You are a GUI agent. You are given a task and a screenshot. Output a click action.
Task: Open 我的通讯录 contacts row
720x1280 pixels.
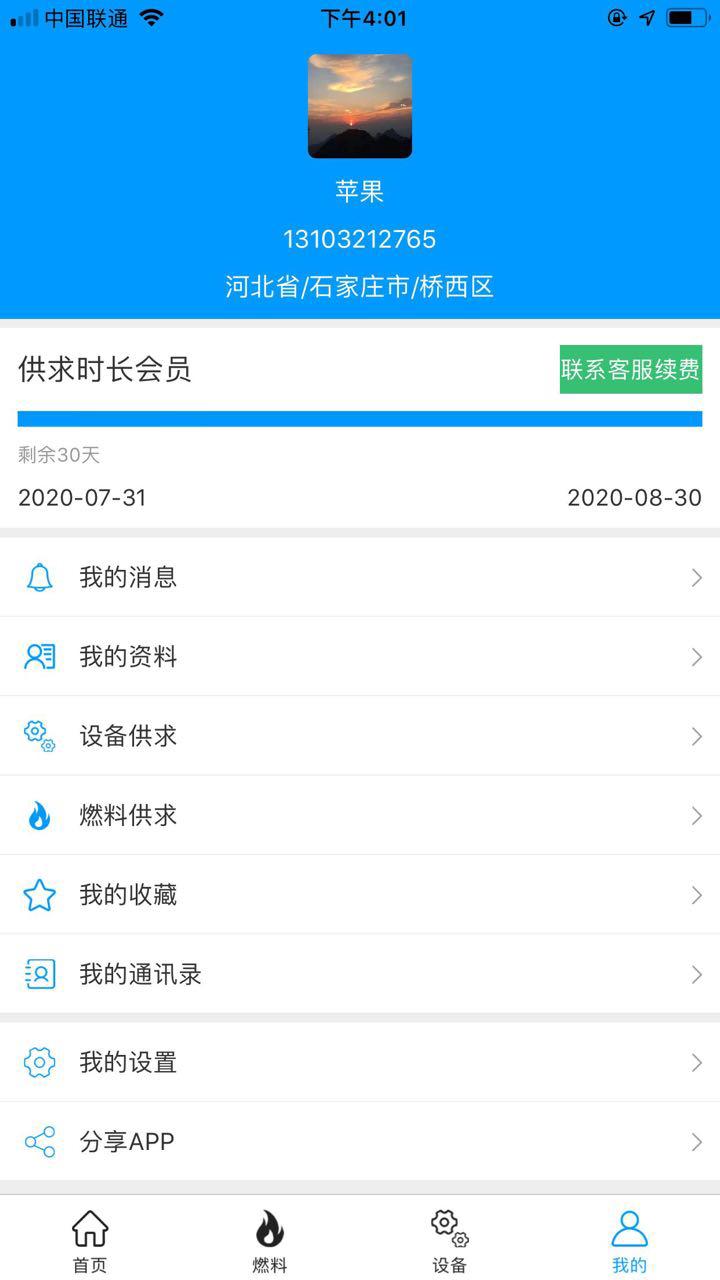coord(360,974)
